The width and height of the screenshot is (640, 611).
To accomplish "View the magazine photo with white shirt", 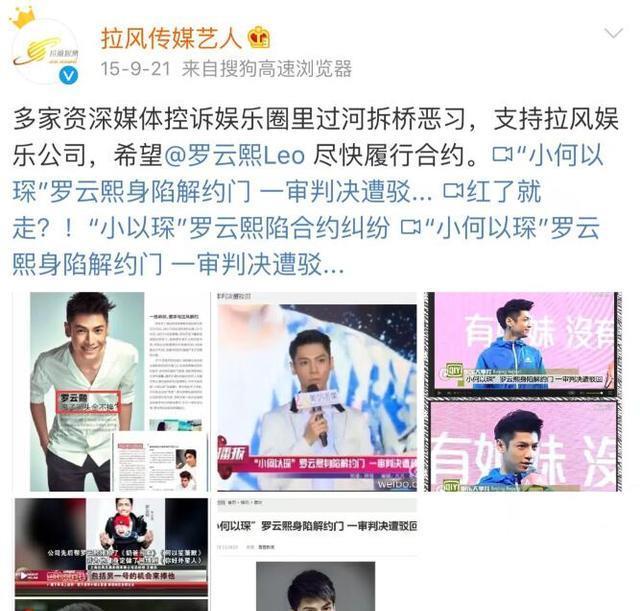I will click(x=111, y=391).
